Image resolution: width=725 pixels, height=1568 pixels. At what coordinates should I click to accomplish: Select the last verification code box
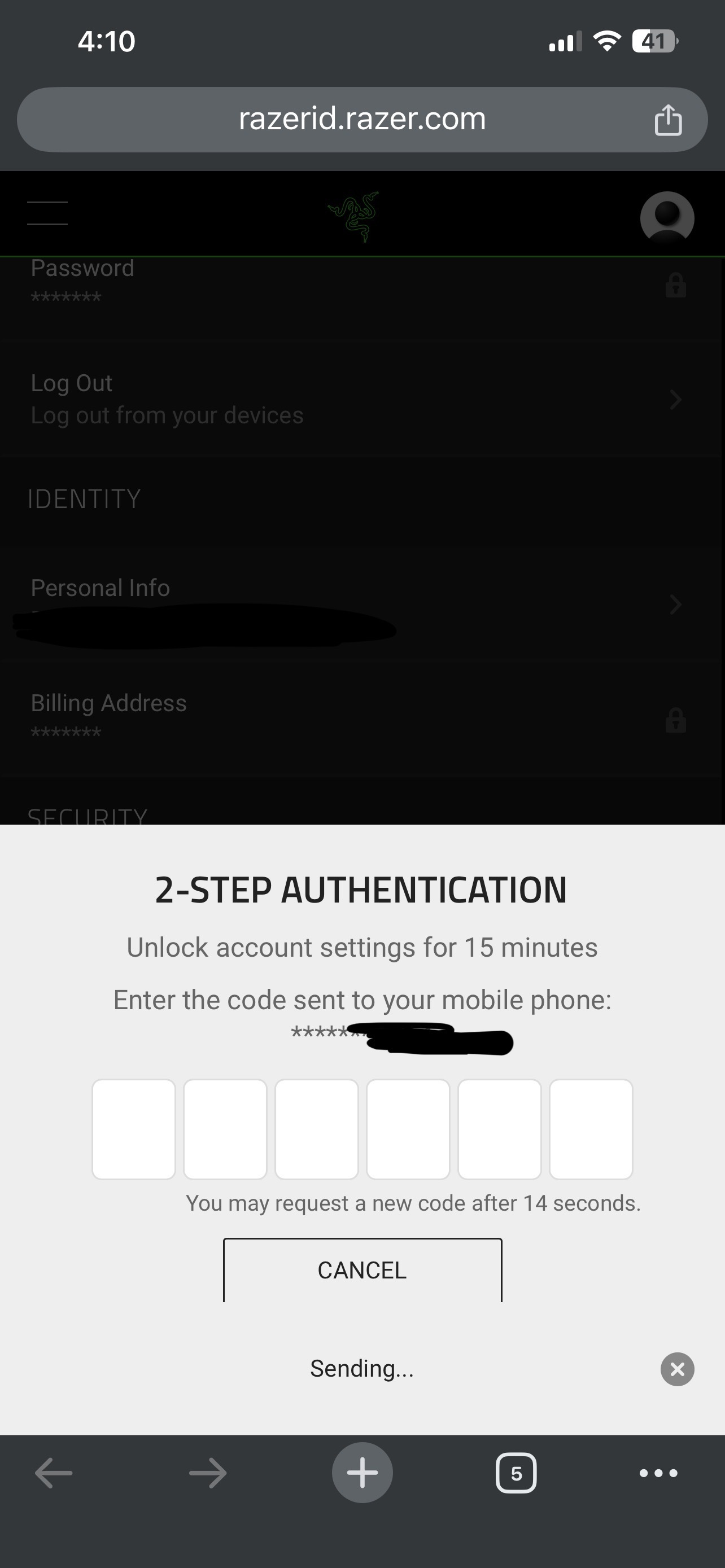click(x=591, y=1129)
